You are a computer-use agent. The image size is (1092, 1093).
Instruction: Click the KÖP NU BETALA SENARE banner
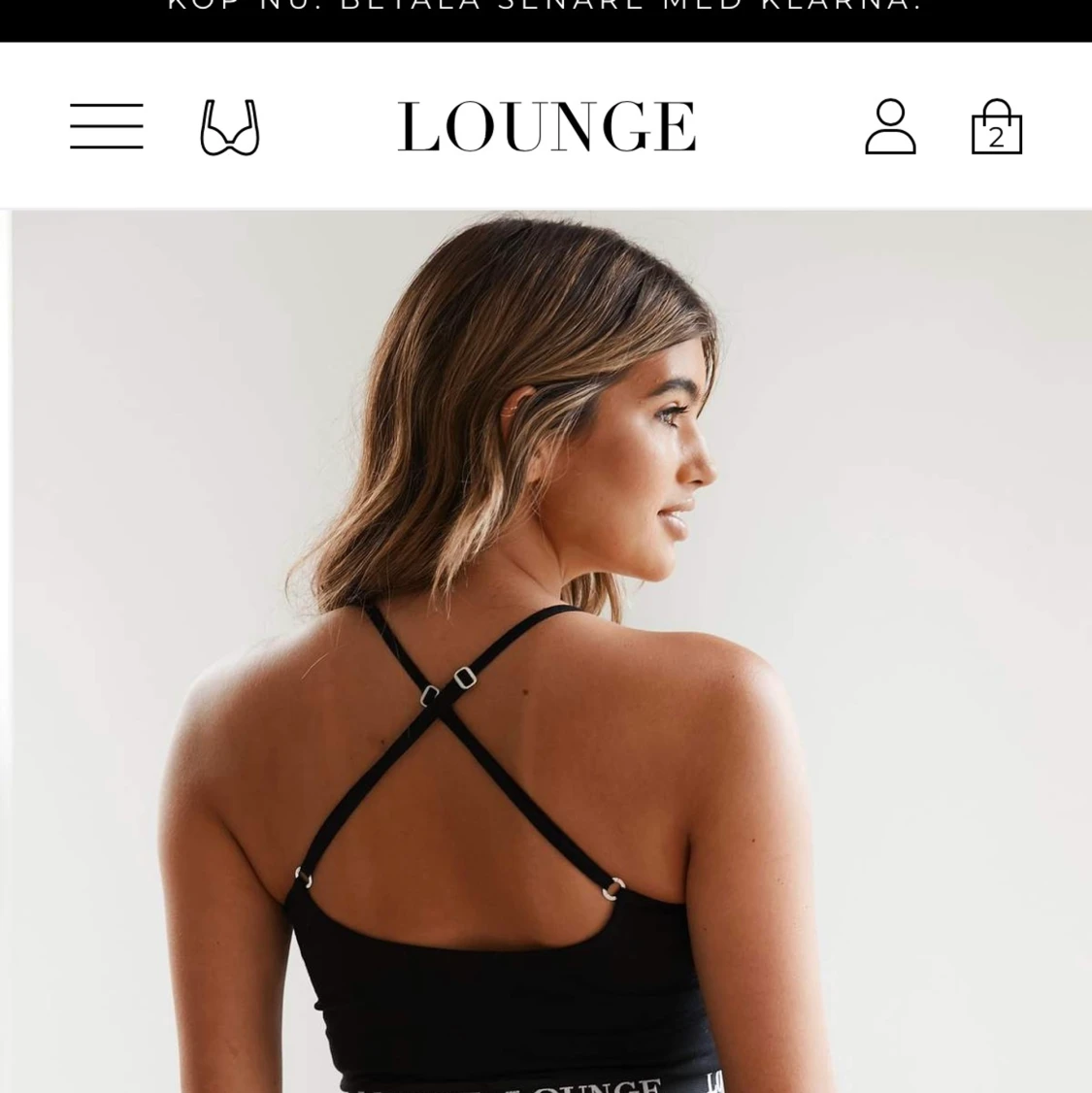pyautogui.click(x=546, y=12)
